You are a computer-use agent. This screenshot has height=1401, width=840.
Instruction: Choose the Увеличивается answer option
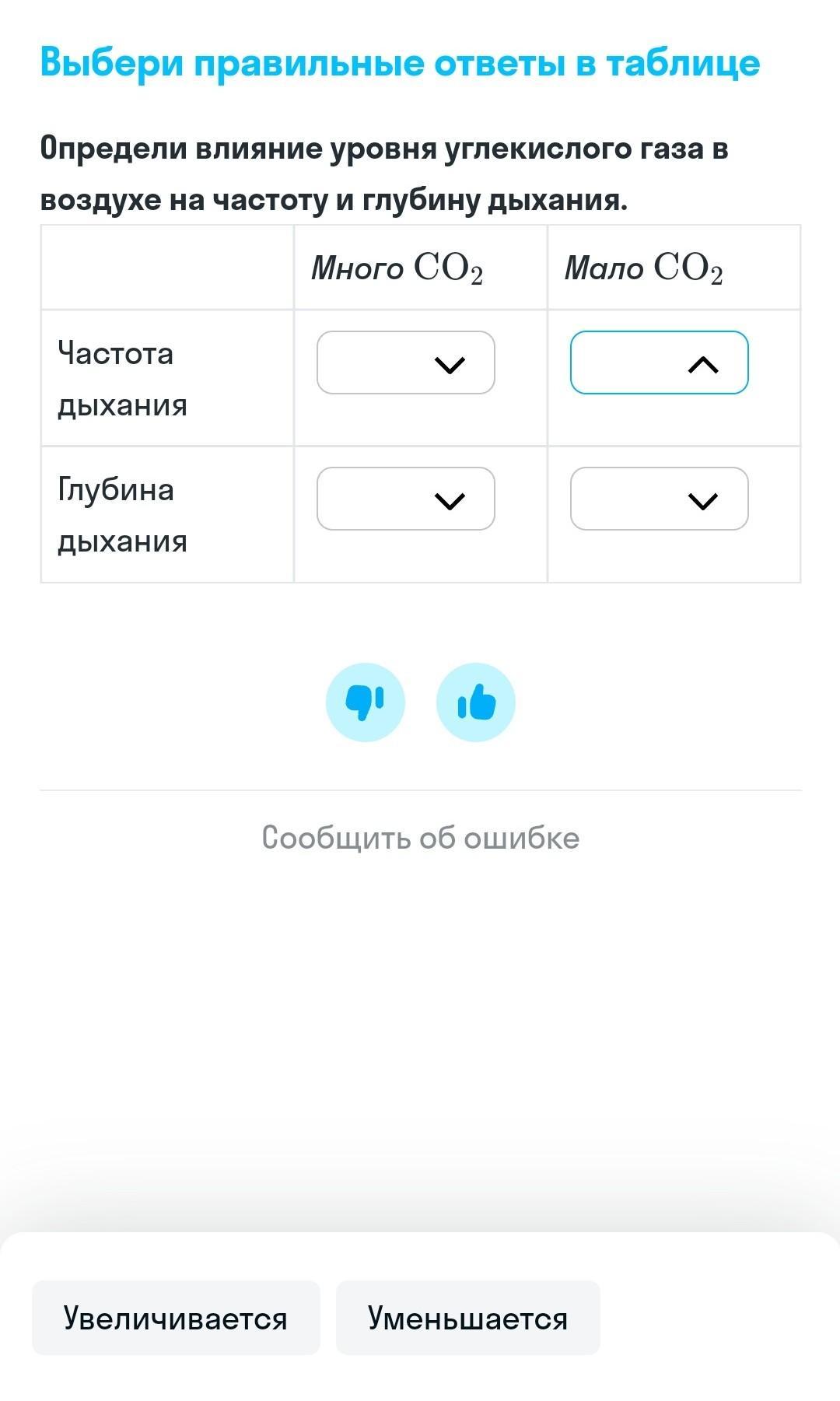pyautogui.click(x=176, y=1319)
